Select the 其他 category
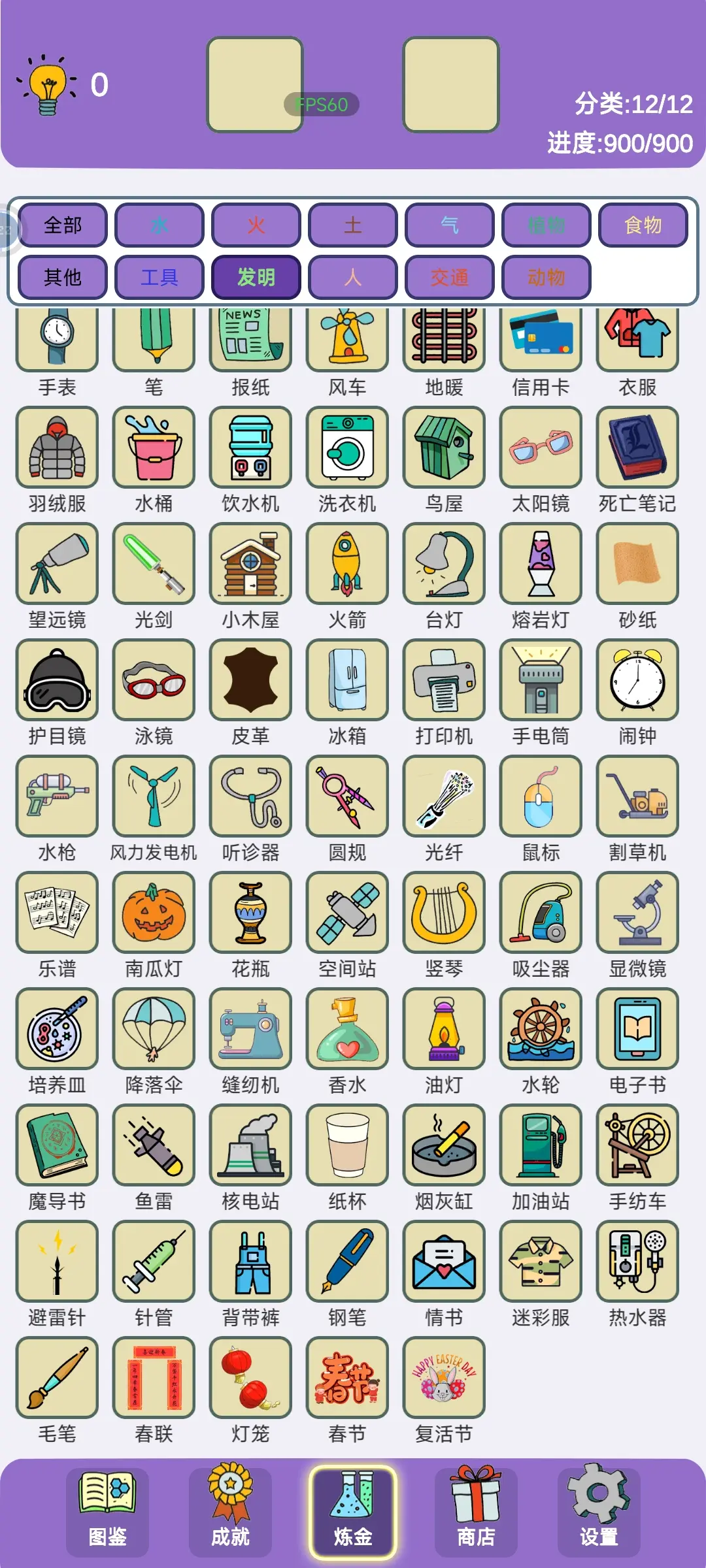 (63, 278)
